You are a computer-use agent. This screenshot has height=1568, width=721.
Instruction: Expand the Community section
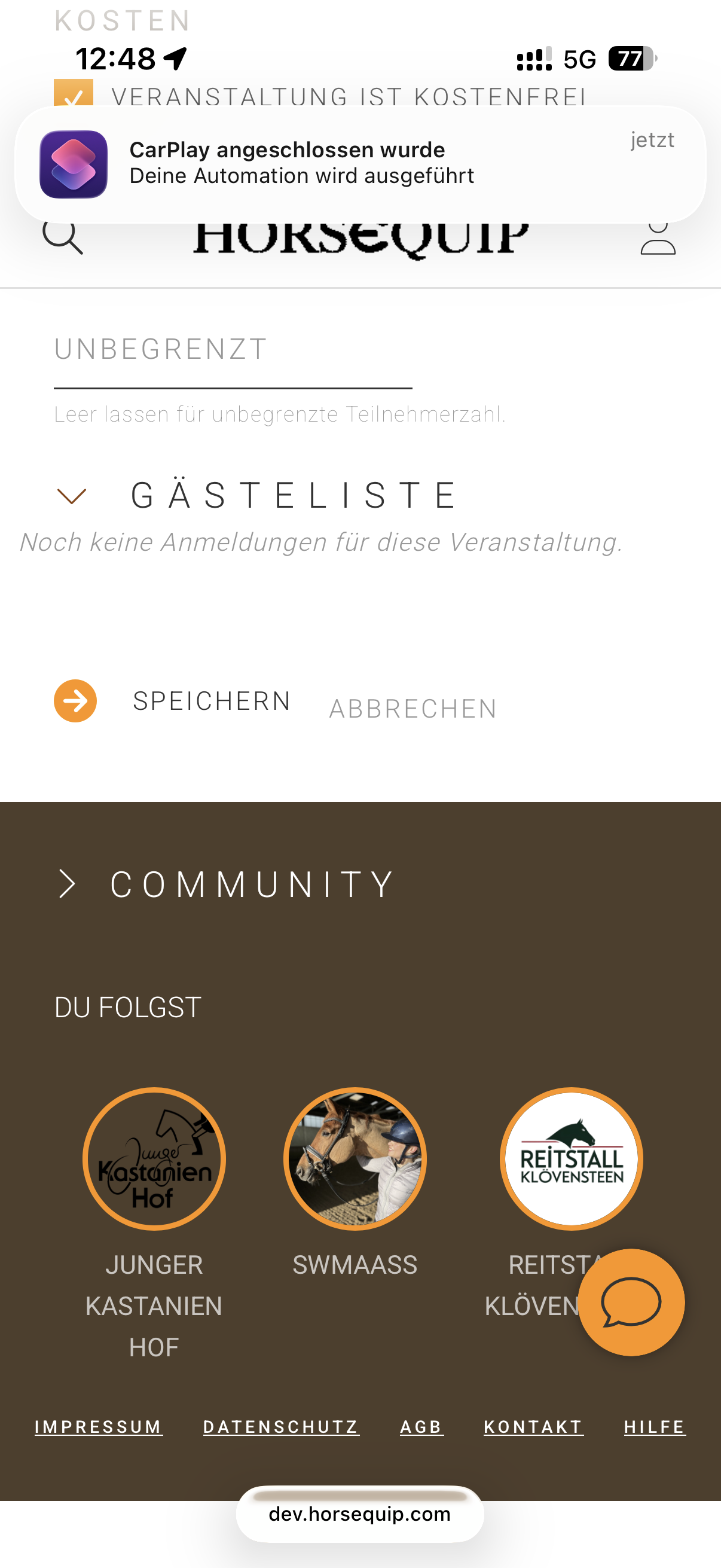pyautogui.click(x=68, y=884)
